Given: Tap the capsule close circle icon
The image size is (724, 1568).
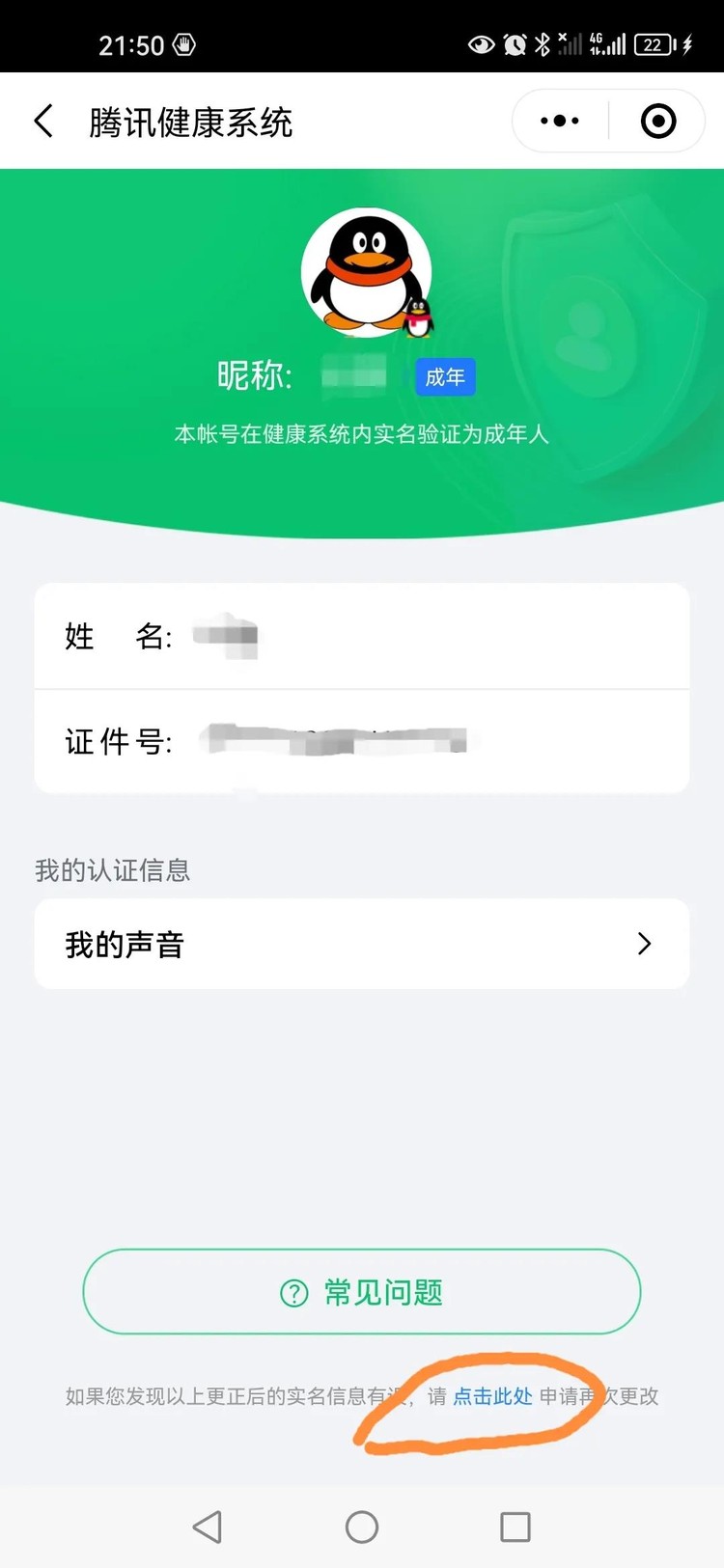Looking at the screenshot, I should [657, 121].
